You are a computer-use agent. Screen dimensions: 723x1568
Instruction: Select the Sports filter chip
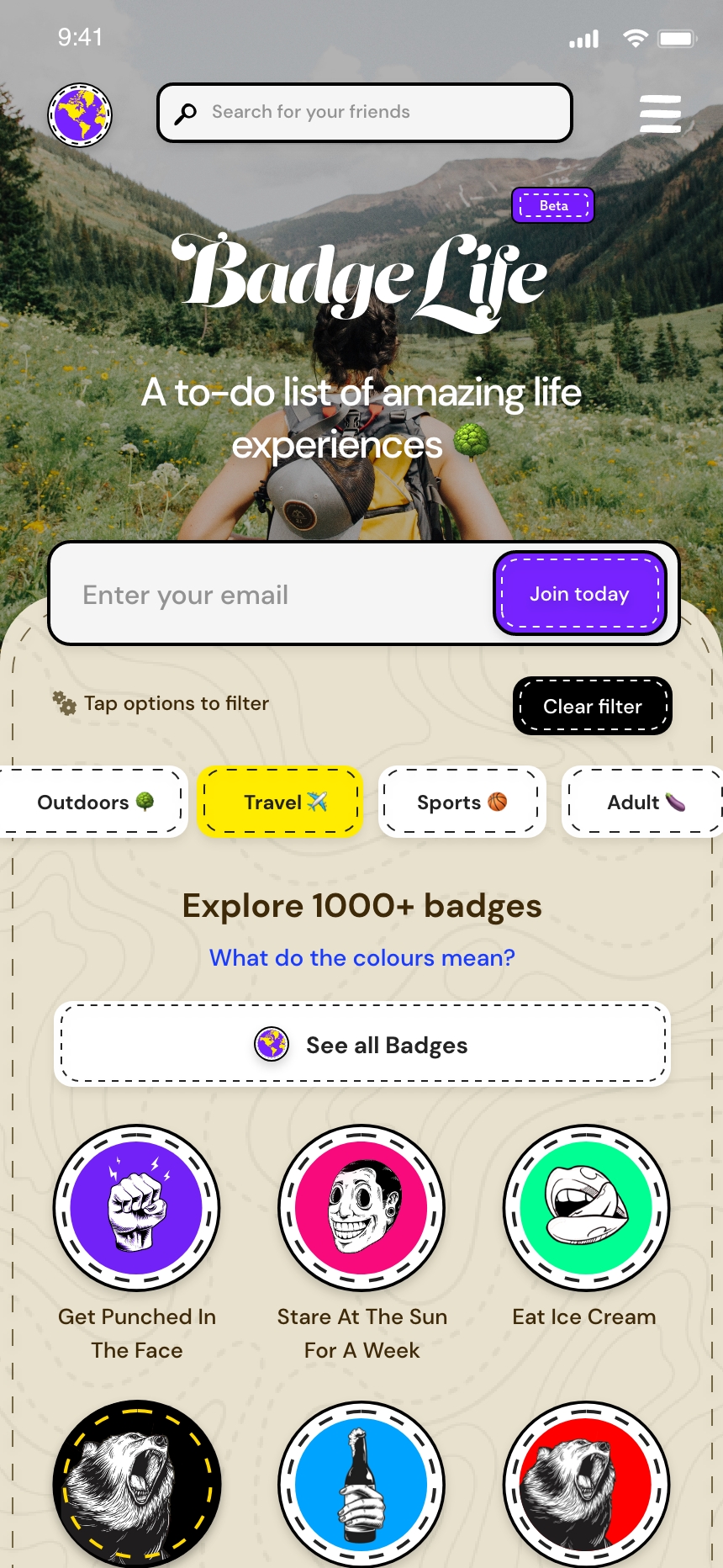[x=462, y=802]
